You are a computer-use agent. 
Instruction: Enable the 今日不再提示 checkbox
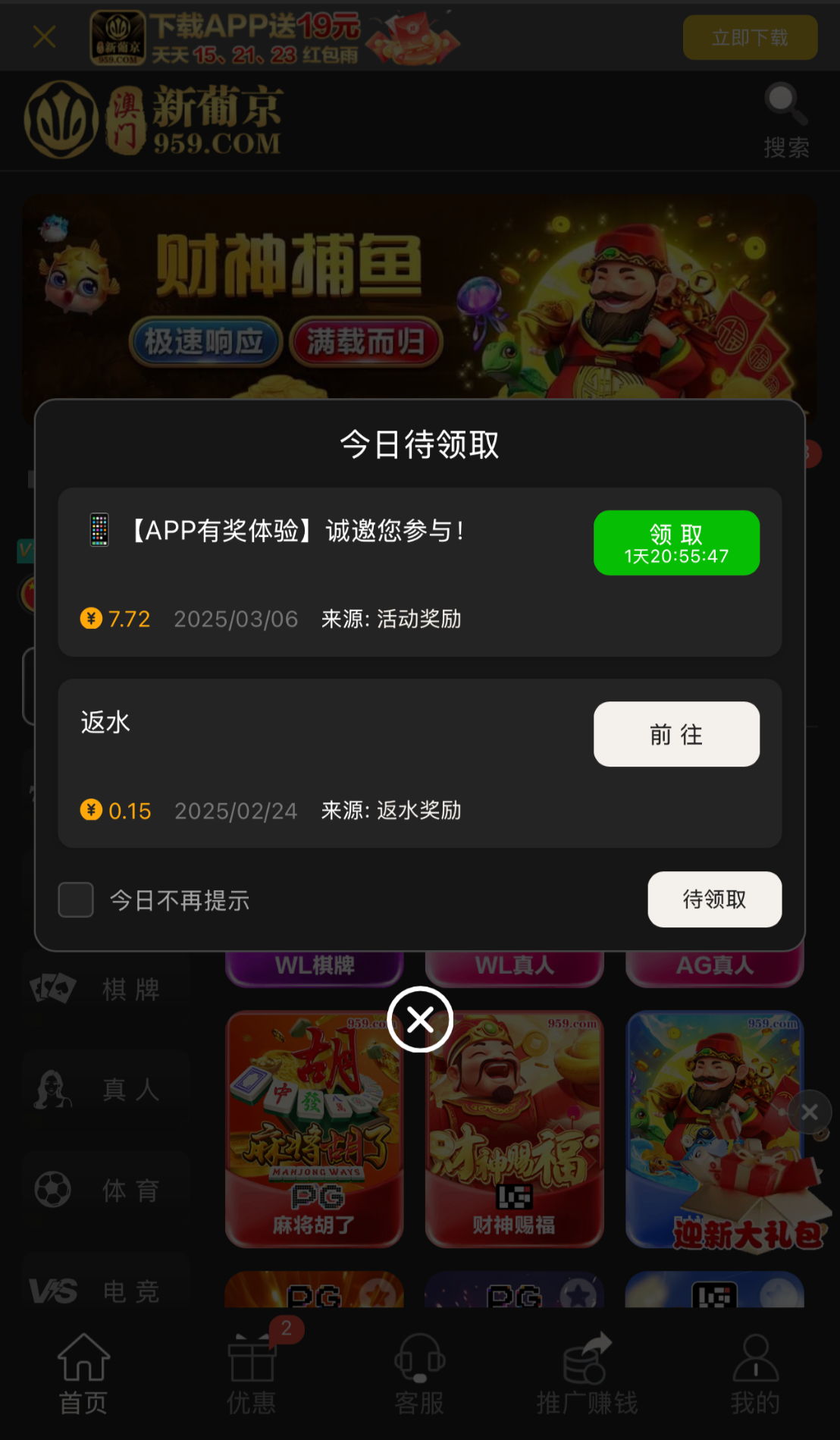tap(76, 899)
